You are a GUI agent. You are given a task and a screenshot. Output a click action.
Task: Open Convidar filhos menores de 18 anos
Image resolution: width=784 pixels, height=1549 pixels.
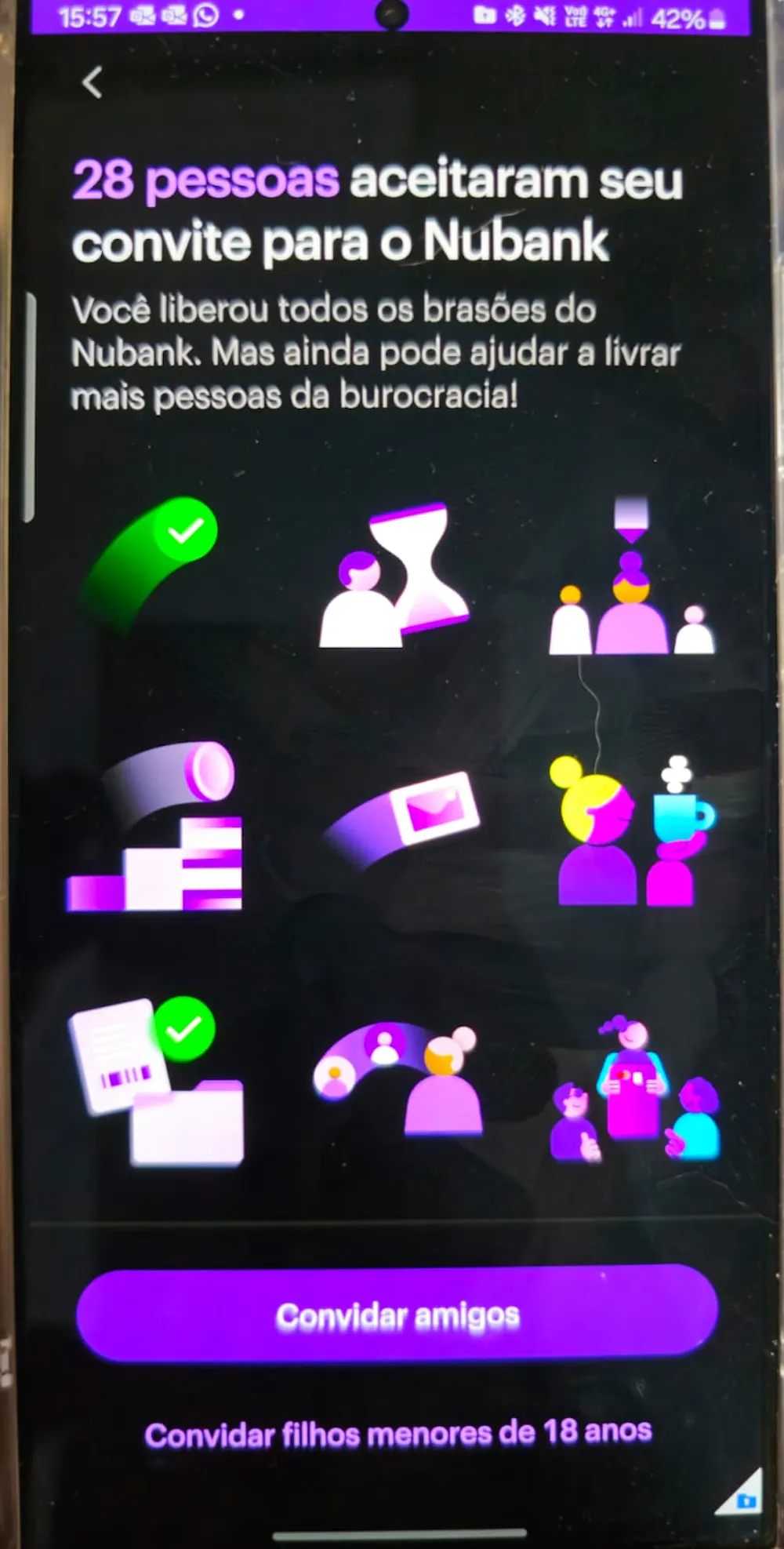(398, 1434)
